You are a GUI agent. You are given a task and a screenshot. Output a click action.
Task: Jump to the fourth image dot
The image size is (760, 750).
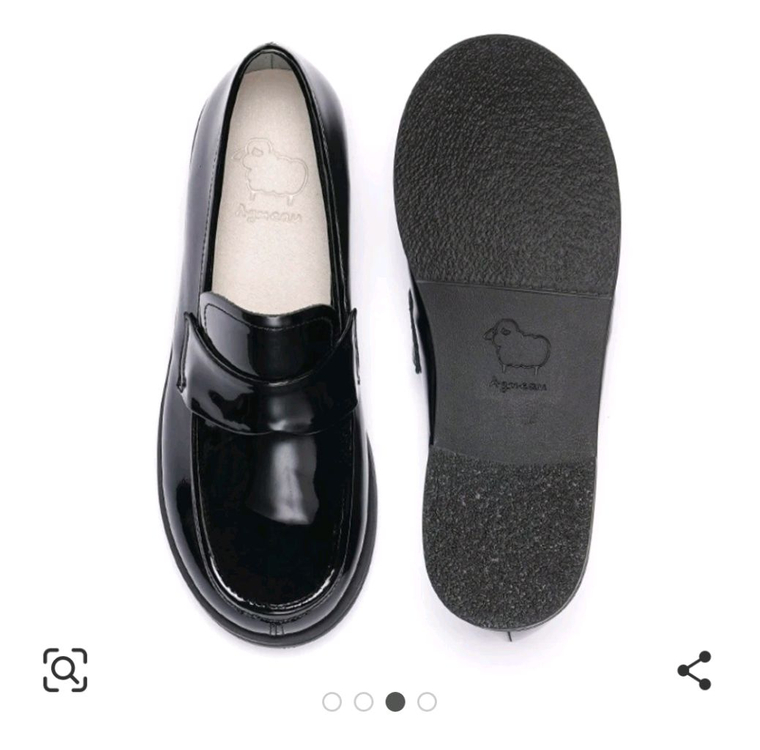(427, 702)
